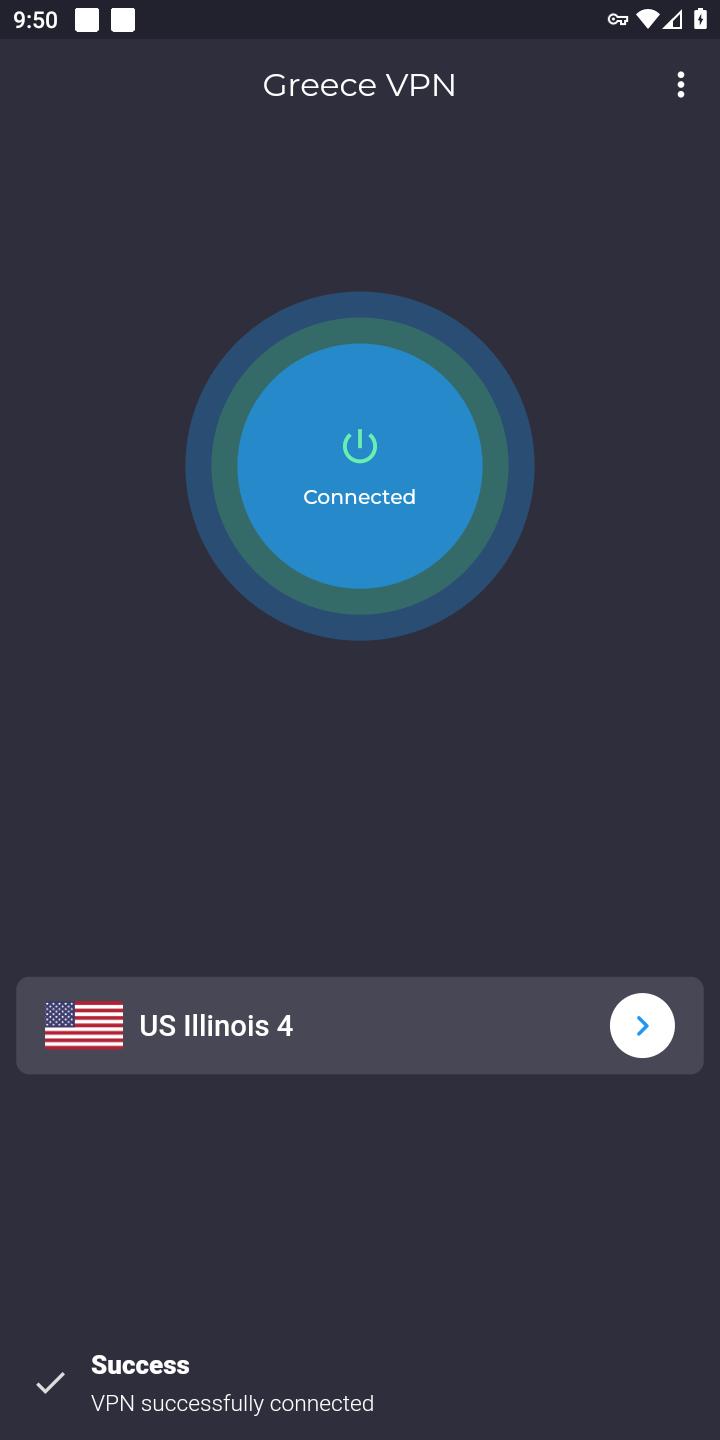Open the three-dot overflow menu
Viewport: 720px width, 1440px height.
coord(681,85)
